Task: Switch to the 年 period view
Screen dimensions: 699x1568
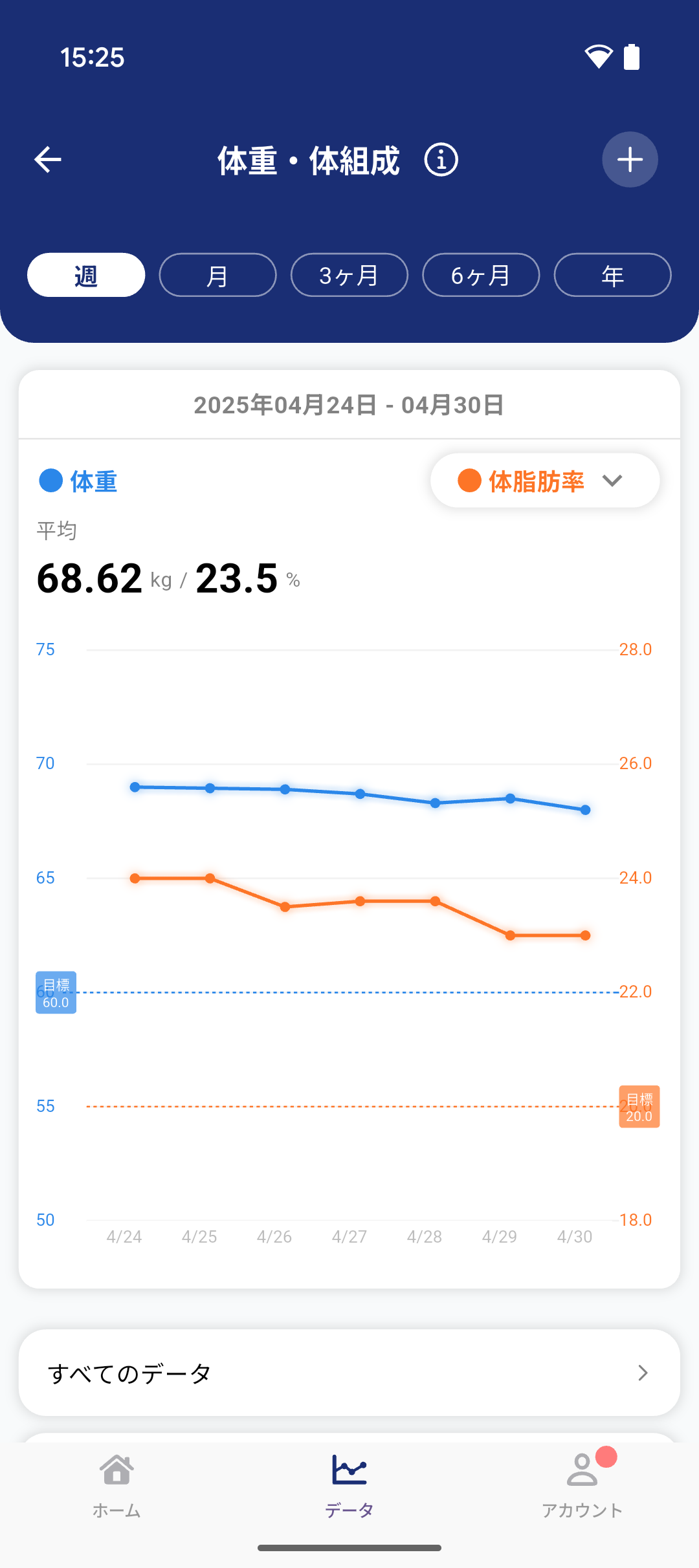Action: coord(612,275)
